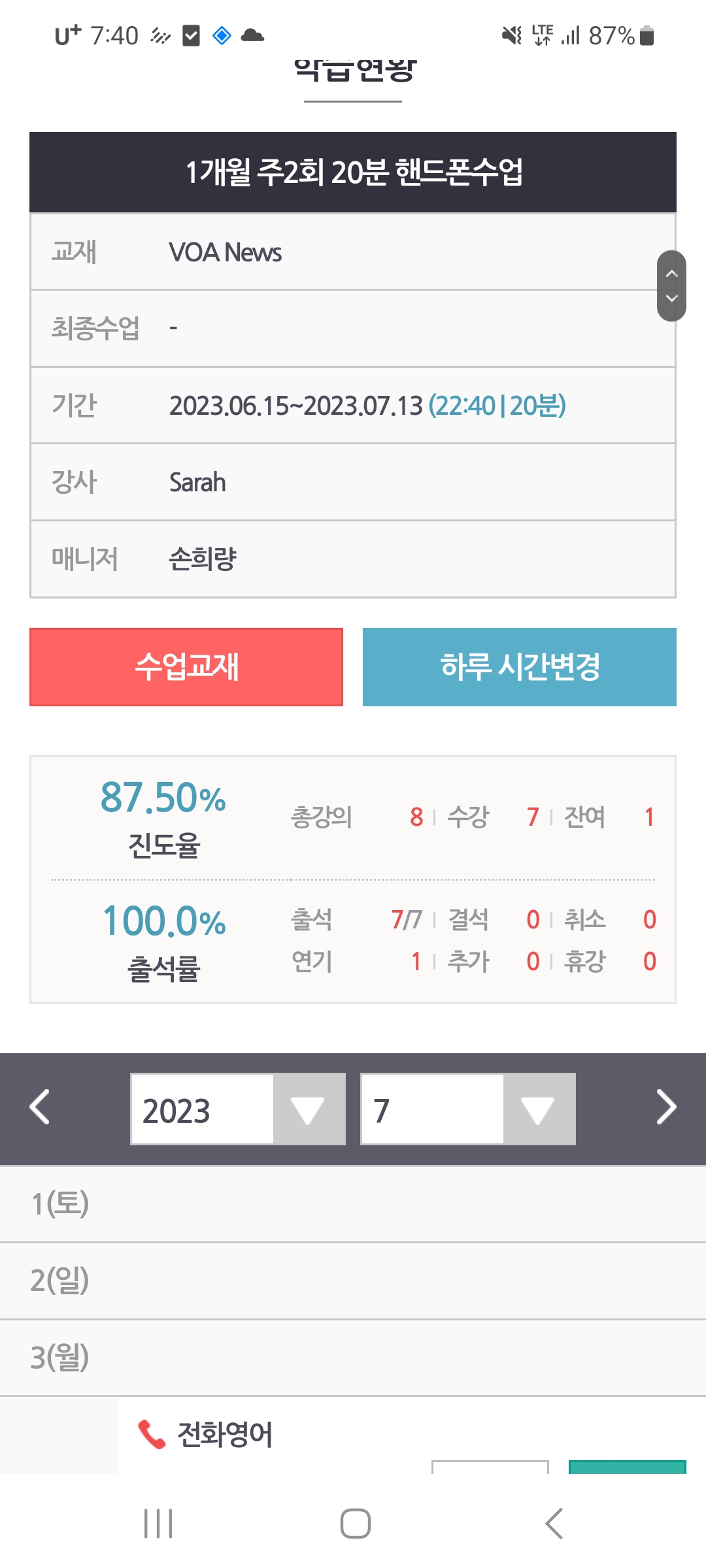The image size is (706, 1568).
Task: Go to the previous month arrow
Action: [40, 1107]
